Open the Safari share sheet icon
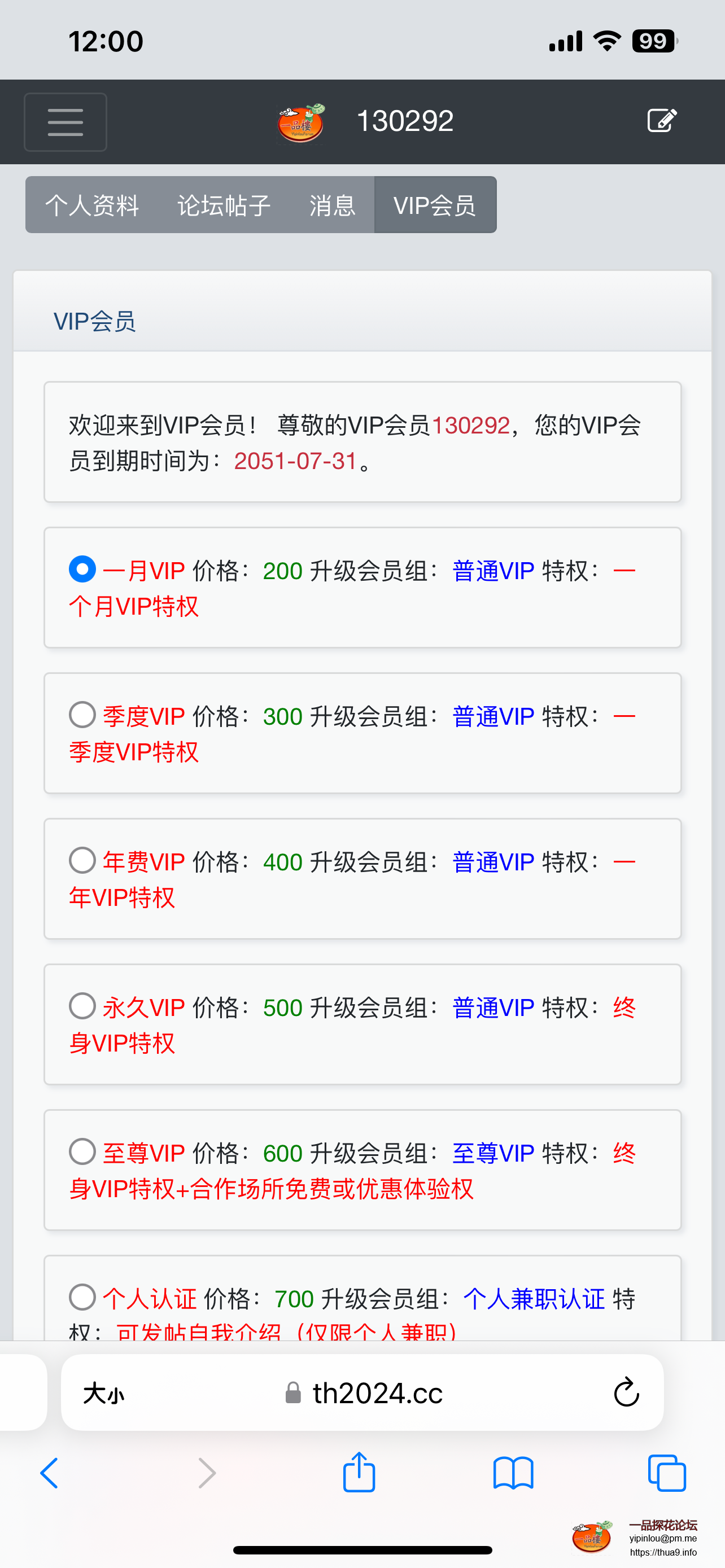 point(359,1472)
